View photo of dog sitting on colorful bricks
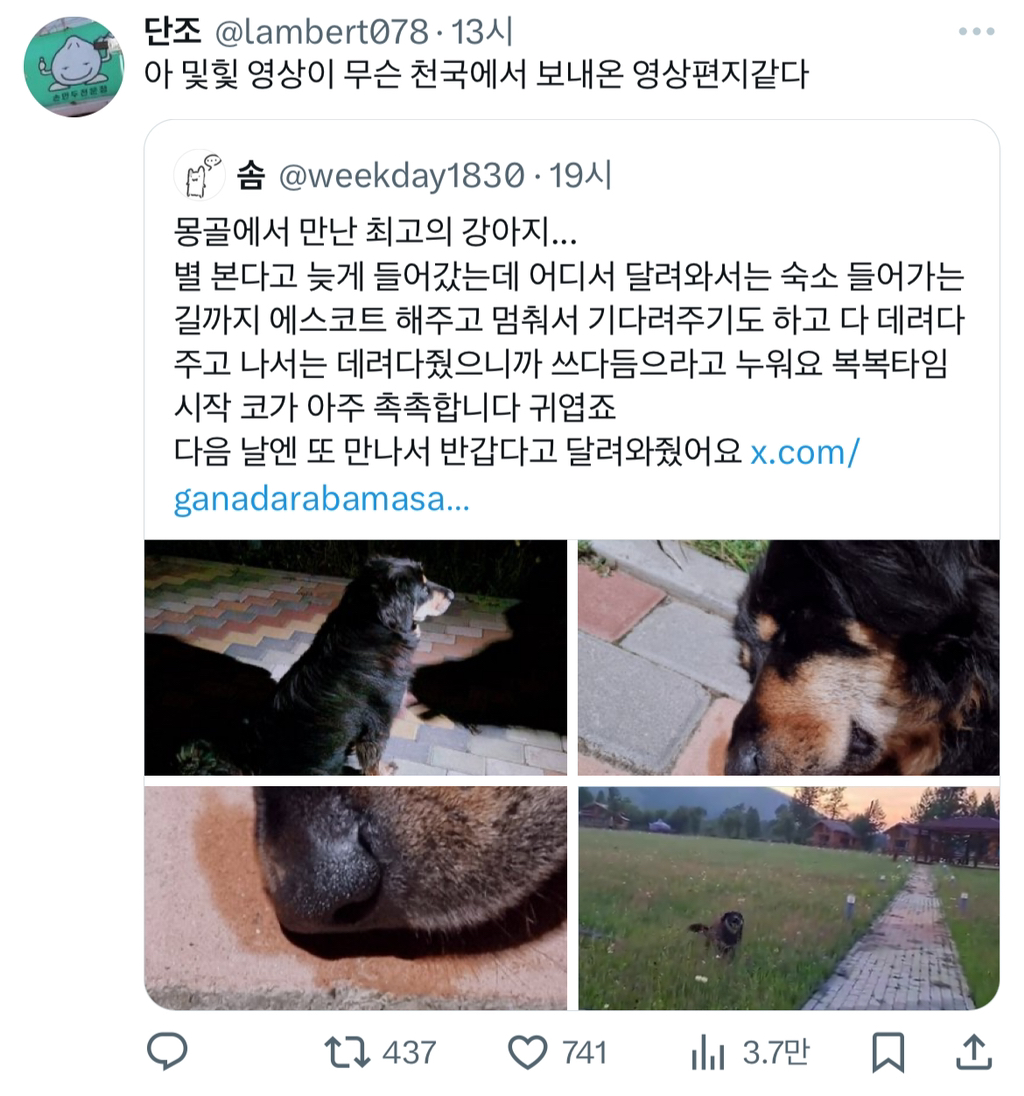 pyautogui.click(x=355, y=657)
